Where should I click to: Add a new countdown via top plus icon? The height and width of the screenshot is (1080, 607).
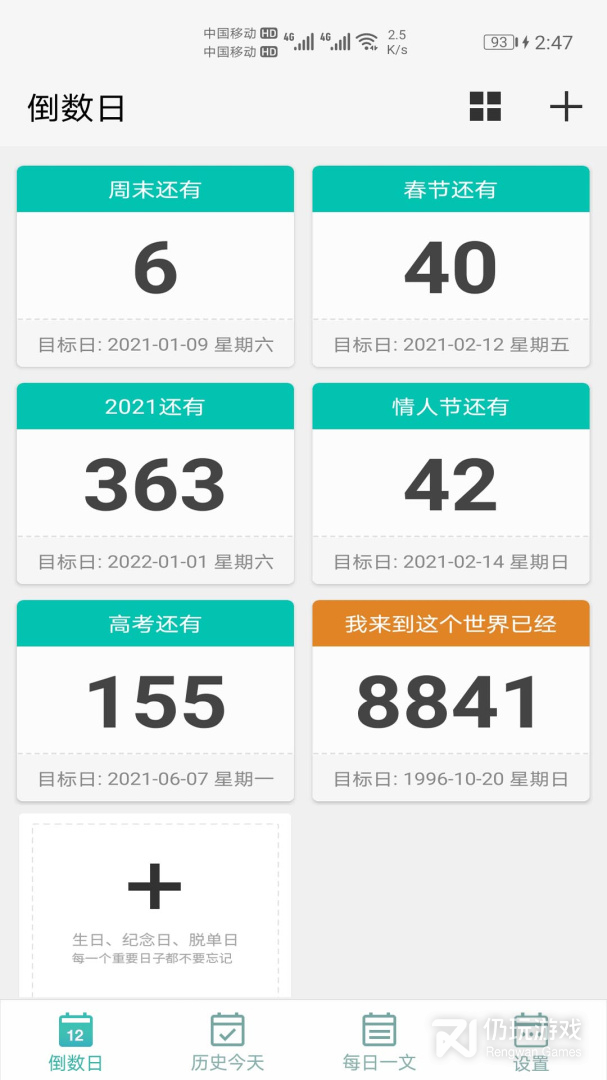(x=566, y=107)
